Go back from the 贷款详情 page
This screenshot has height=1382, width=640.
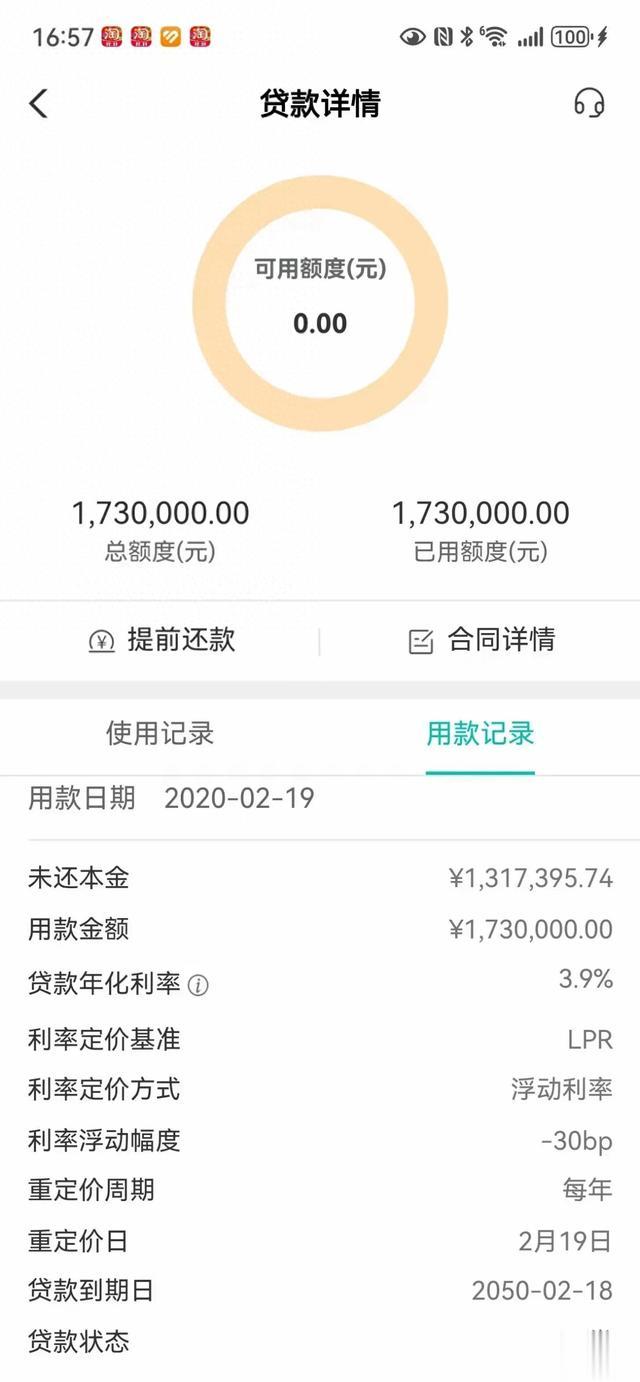38,103
